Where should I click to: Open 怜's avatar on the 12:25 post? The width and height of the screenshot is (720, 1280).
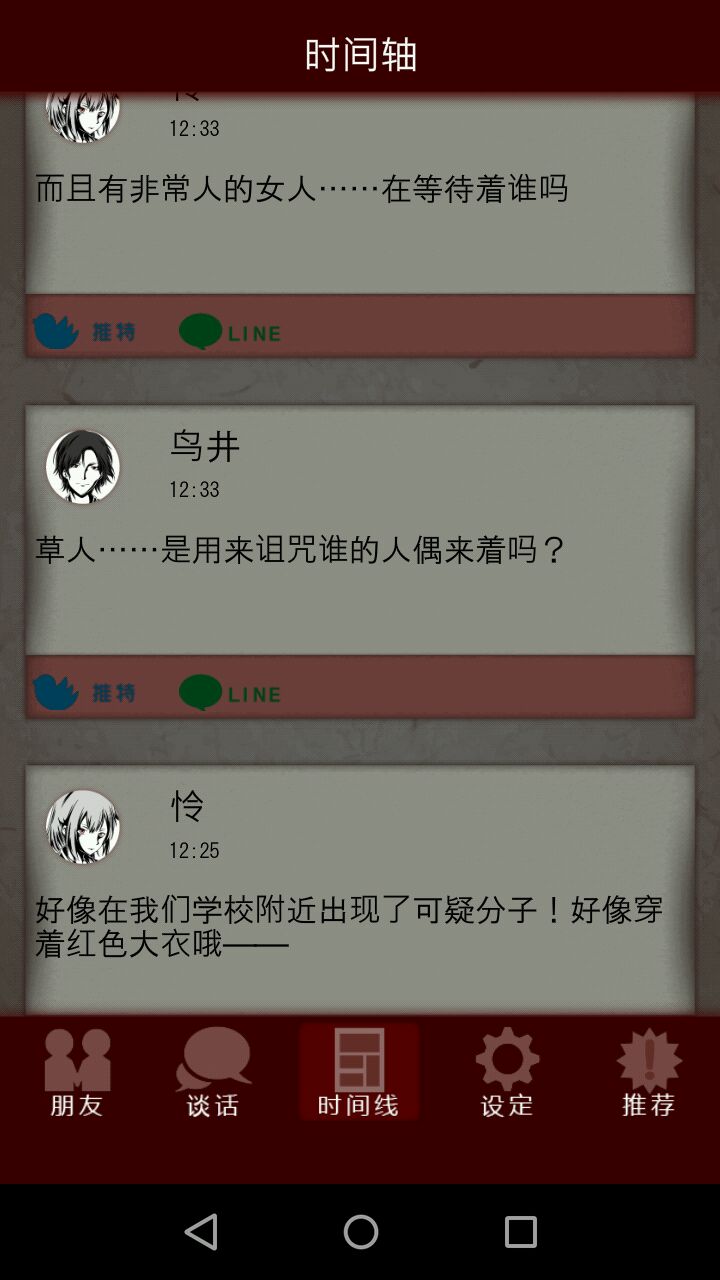[83, 827]
